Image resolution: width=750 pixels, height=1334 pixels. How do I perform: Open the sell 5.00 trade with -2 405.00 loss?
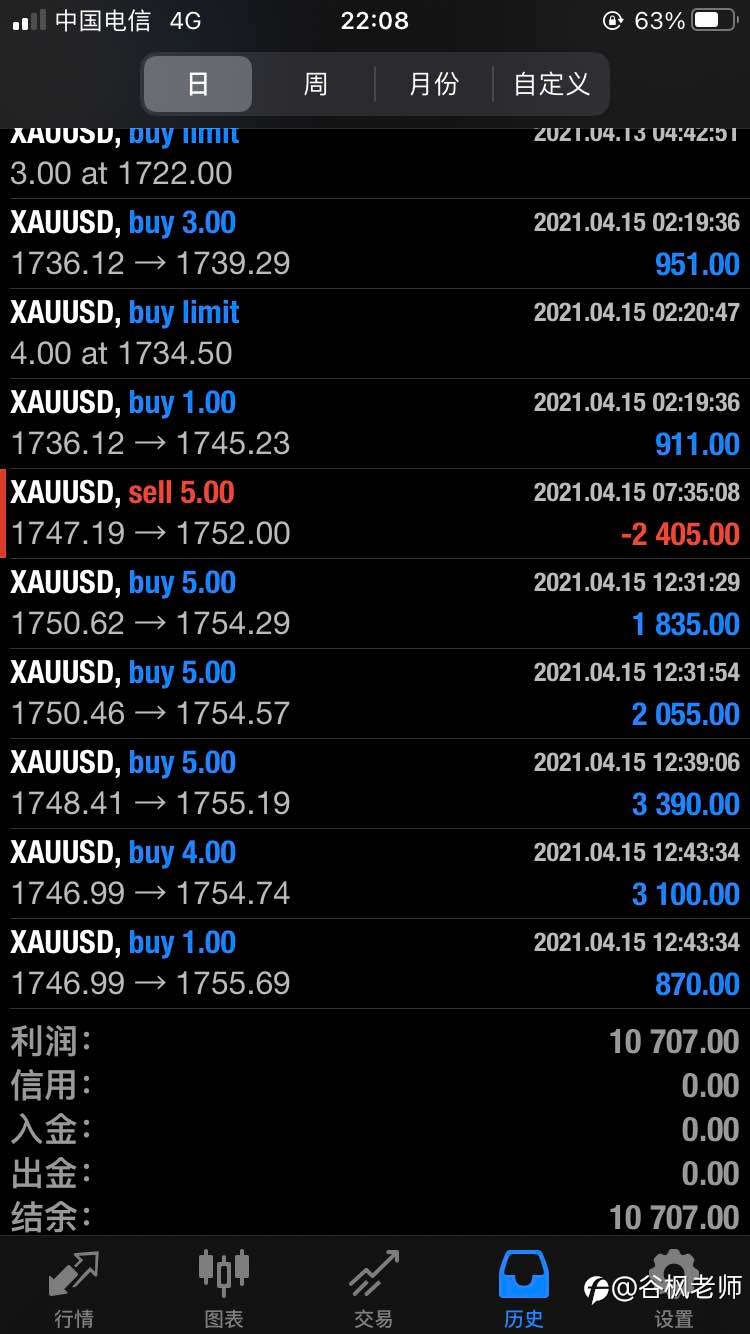375,514
